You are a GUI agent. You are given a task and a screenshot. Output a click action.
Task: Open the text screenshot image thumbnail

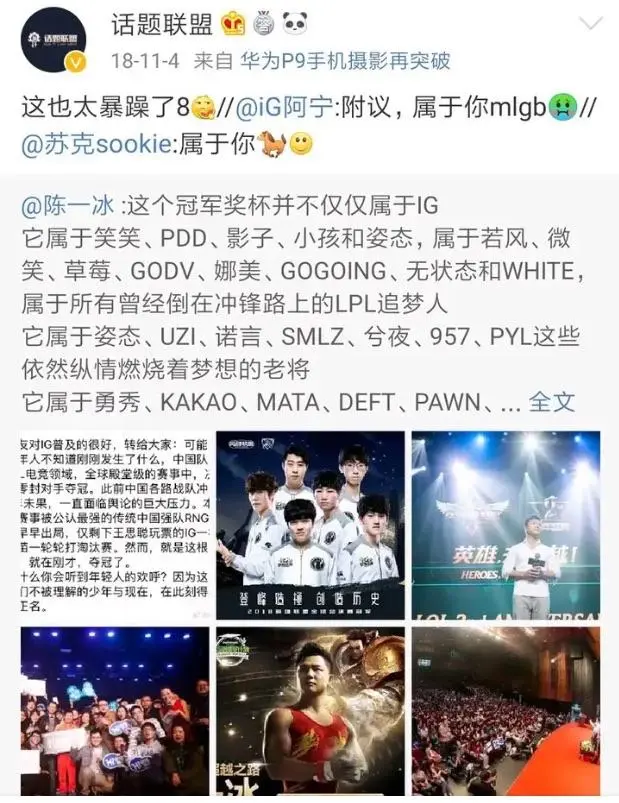tap(114, 525)
